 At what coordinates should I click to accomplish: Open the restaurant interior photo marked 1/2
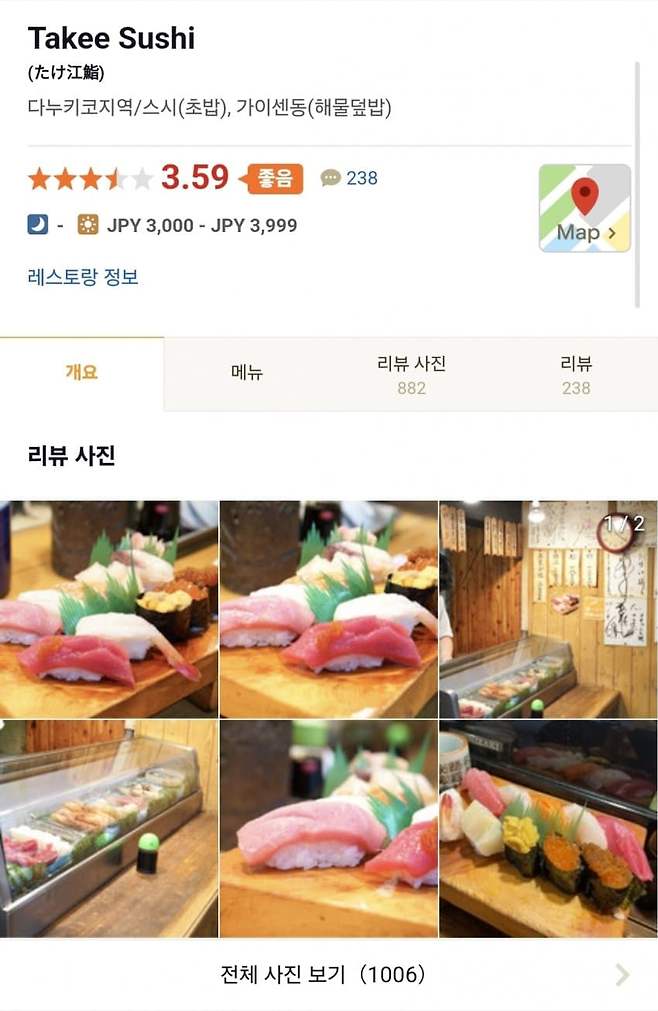[548, 609]
